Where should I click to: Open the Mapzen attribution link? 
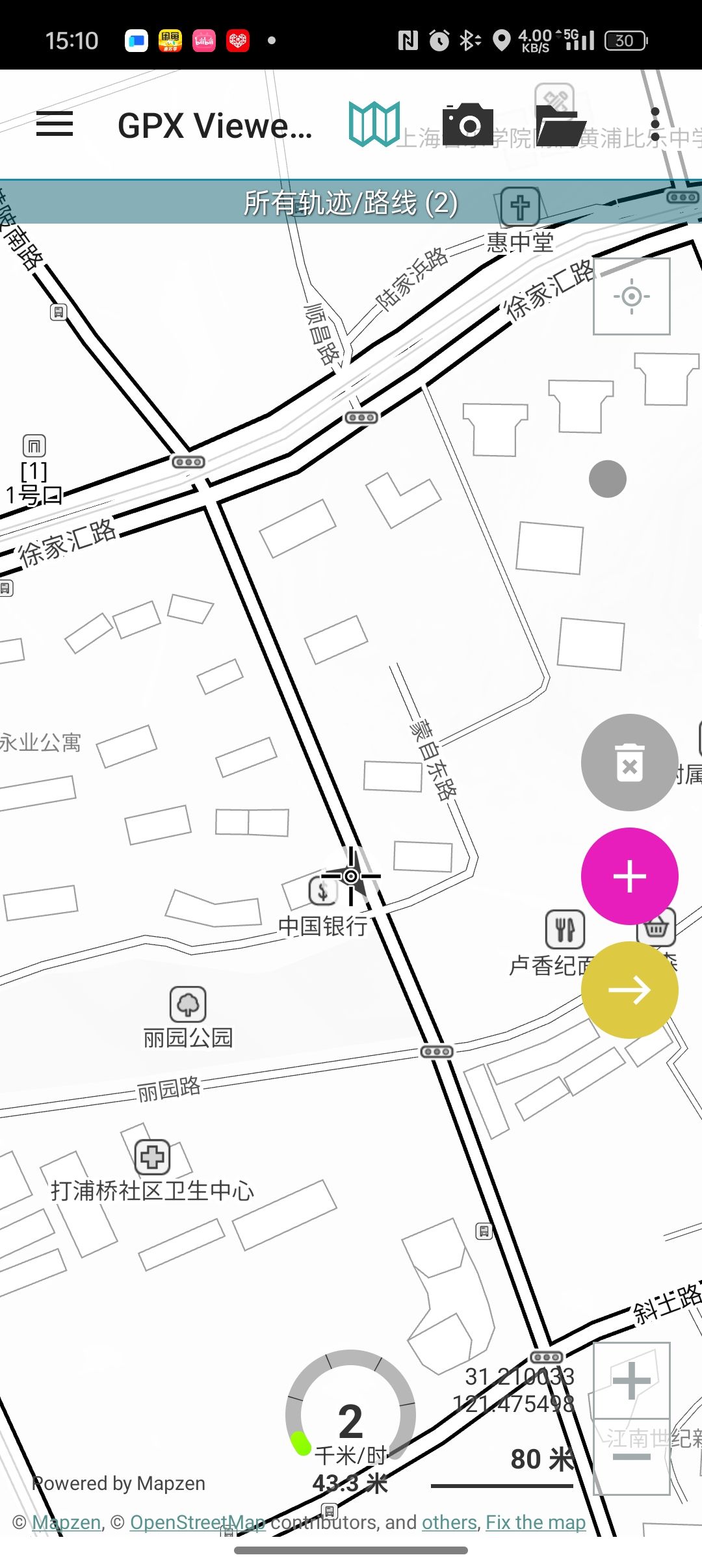66,1522
